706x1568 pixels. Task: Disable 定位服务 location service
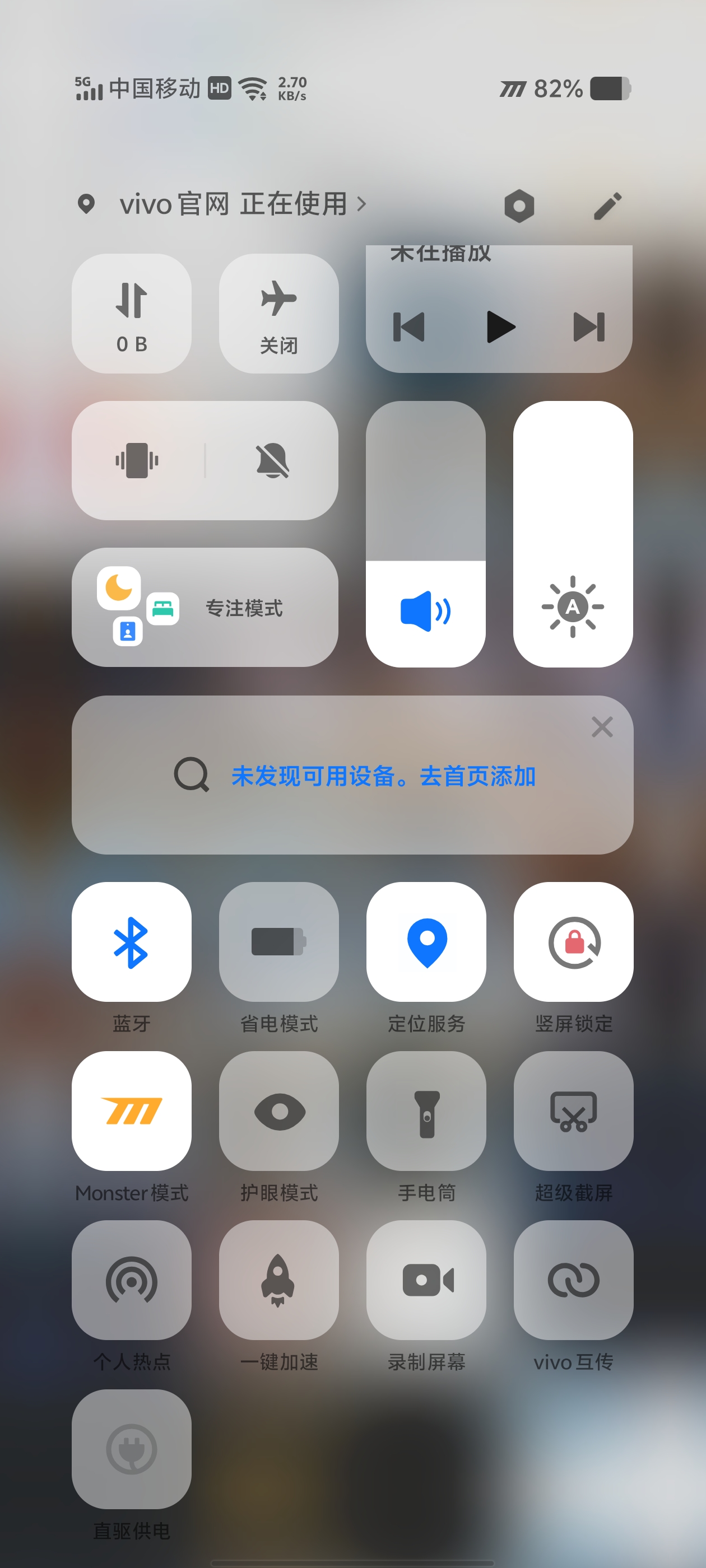(426, 942)
